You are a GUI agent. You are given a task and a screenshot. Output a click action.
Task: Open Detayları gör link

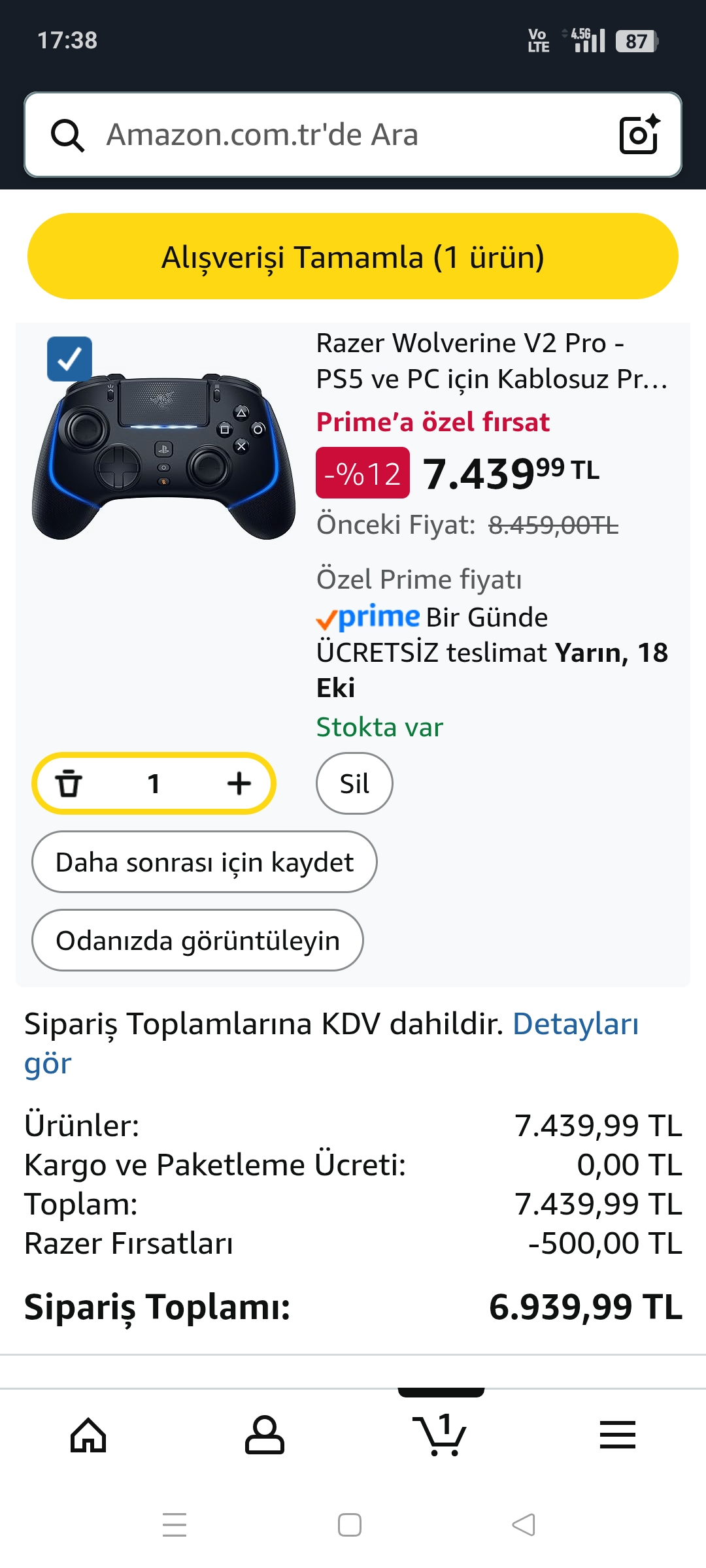pos(575,1024)
